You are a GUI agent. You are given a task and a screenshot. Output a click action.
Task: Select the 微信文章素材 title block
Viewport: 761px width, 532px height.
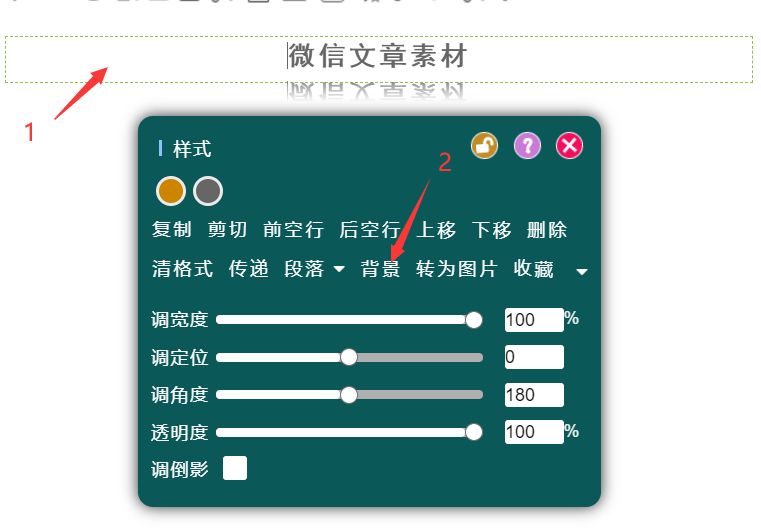pyautogui.click(x=378, y=58)
